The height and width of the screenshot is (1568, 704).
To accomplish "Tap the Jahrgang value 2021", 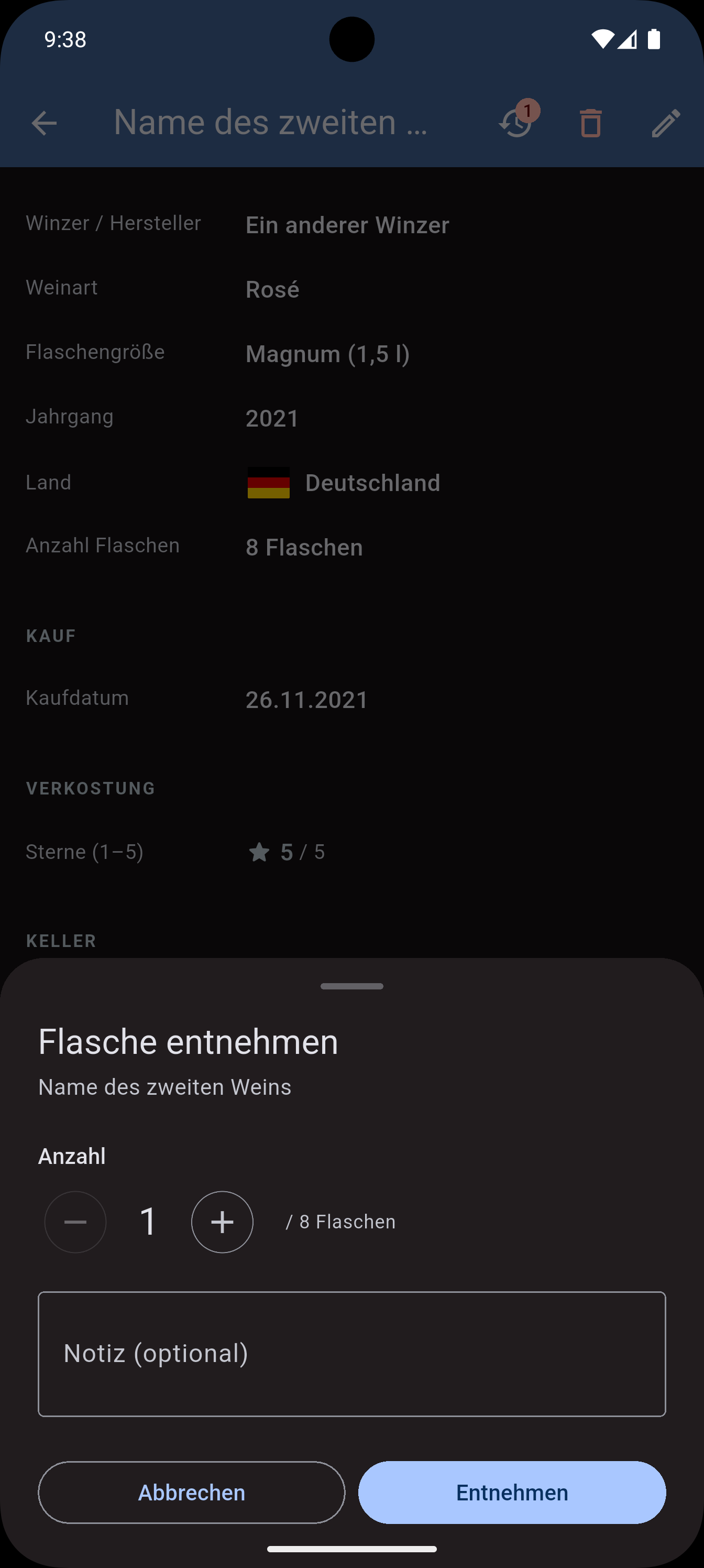I will click(271, 418).
